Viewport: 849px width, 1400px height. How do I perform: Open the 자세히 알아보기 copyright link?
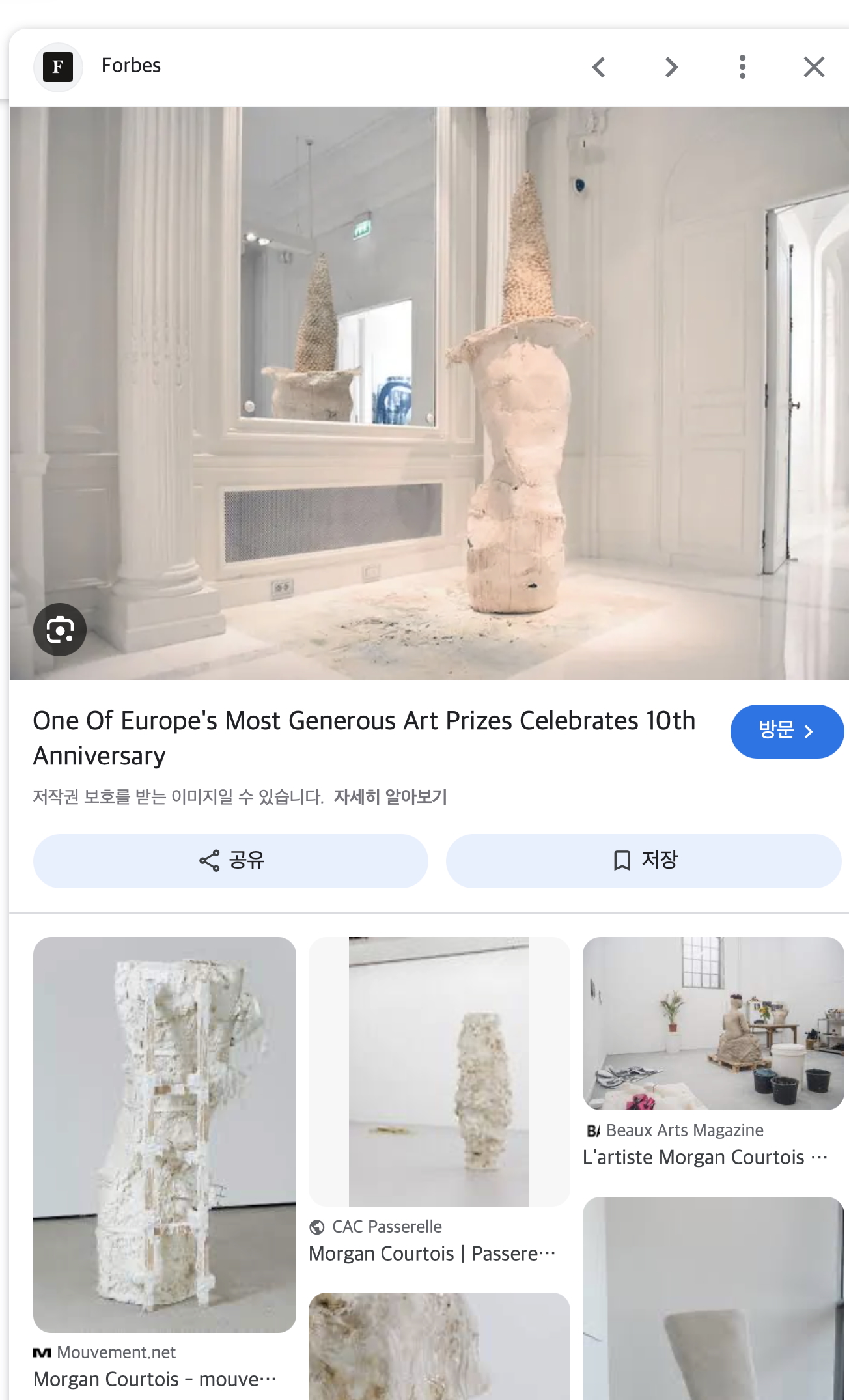[390, 796]
